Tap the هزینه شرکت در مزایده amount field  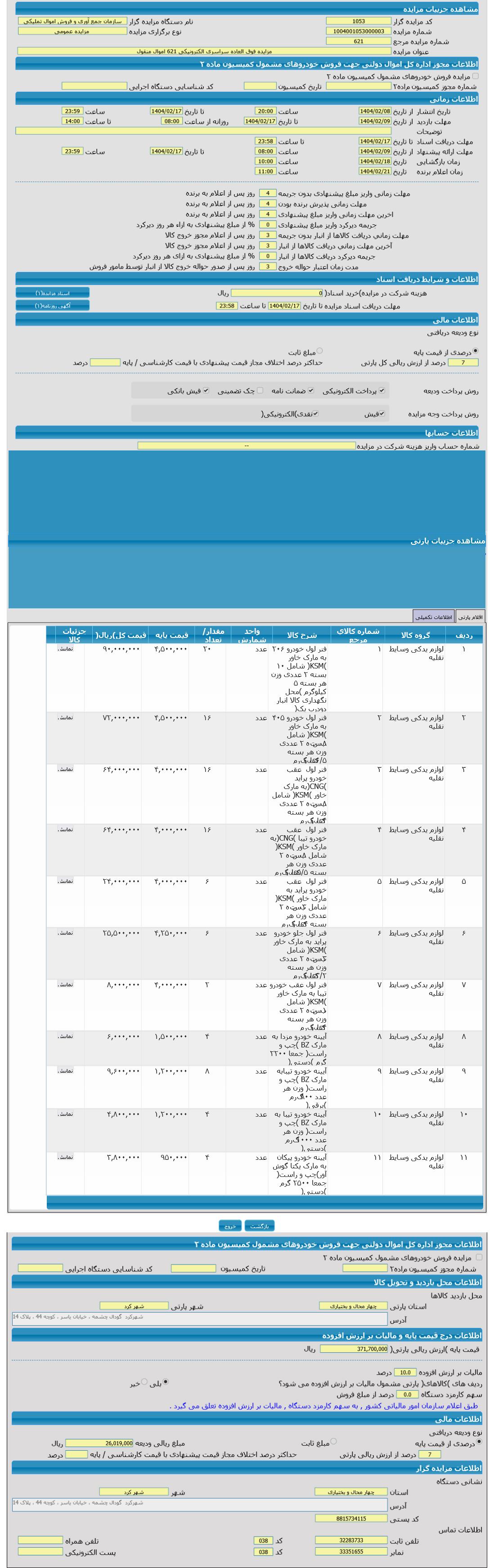(x=277, y=293)
